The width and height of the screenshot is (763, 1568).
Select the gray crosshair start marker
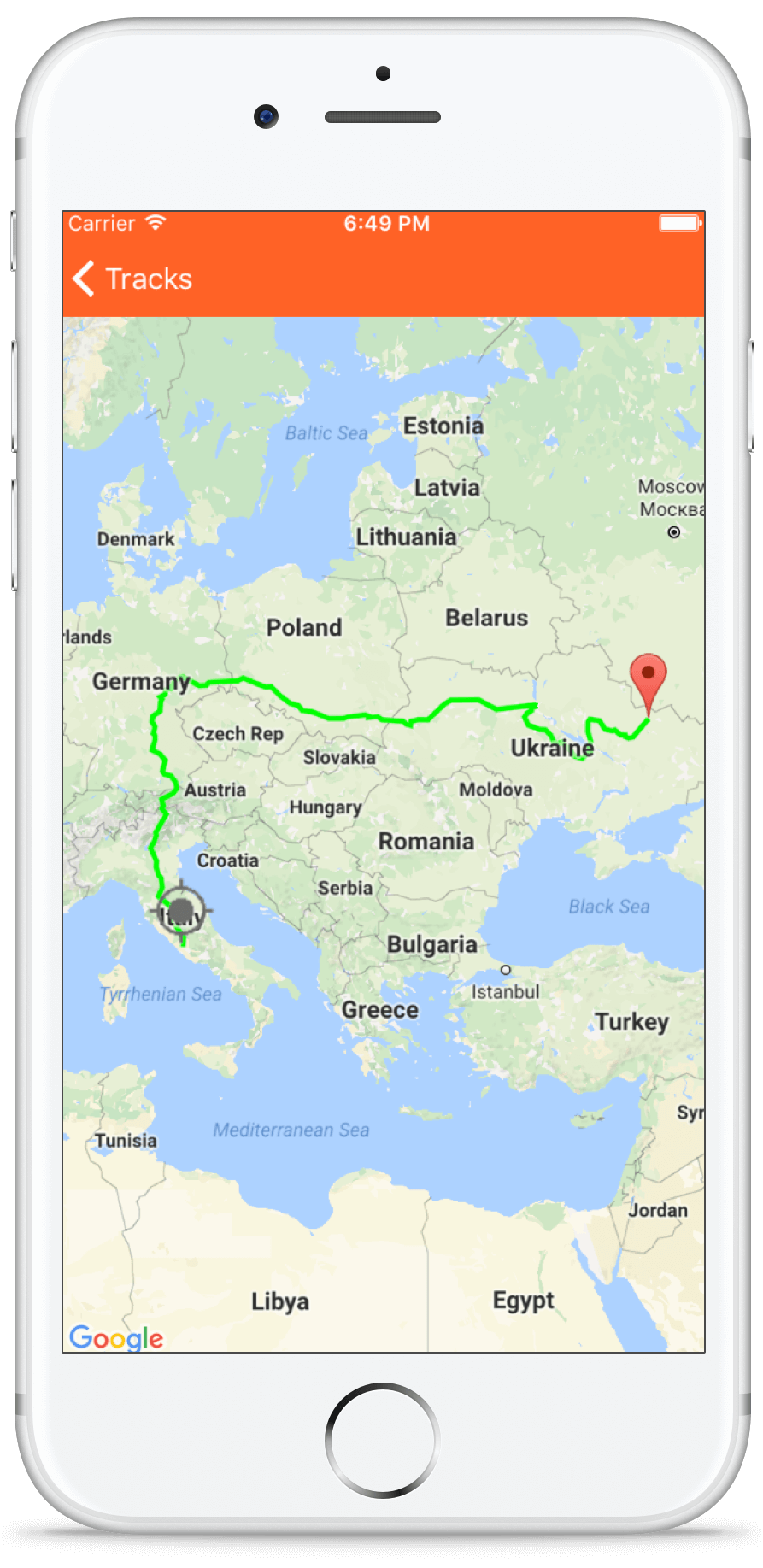(181, 912)
